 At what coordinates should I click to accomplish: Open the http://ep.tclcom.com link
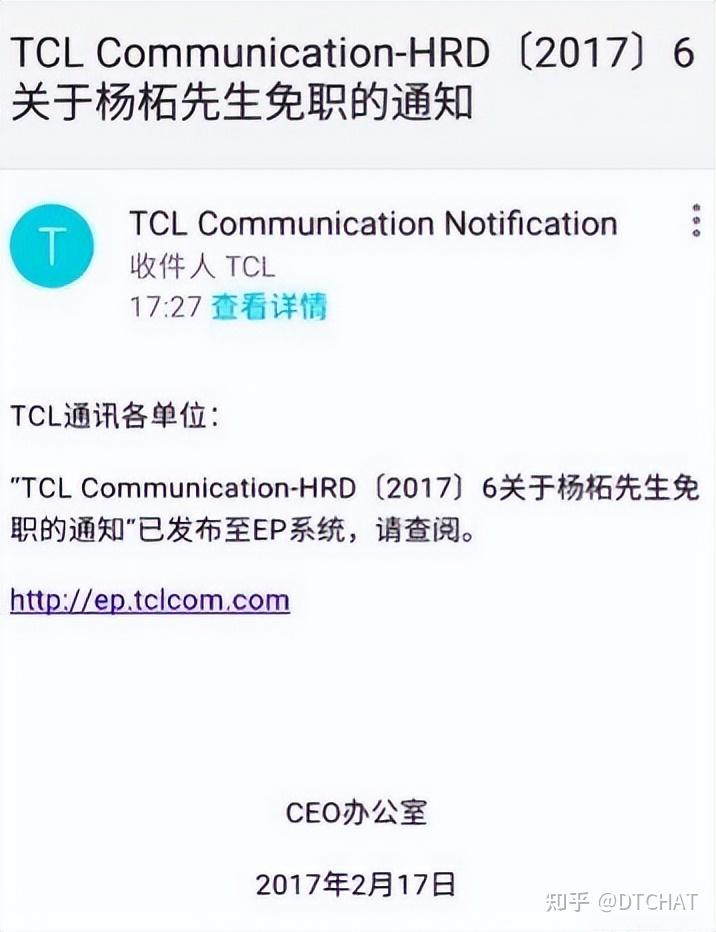pyautogui.click(x=150, y=600)
